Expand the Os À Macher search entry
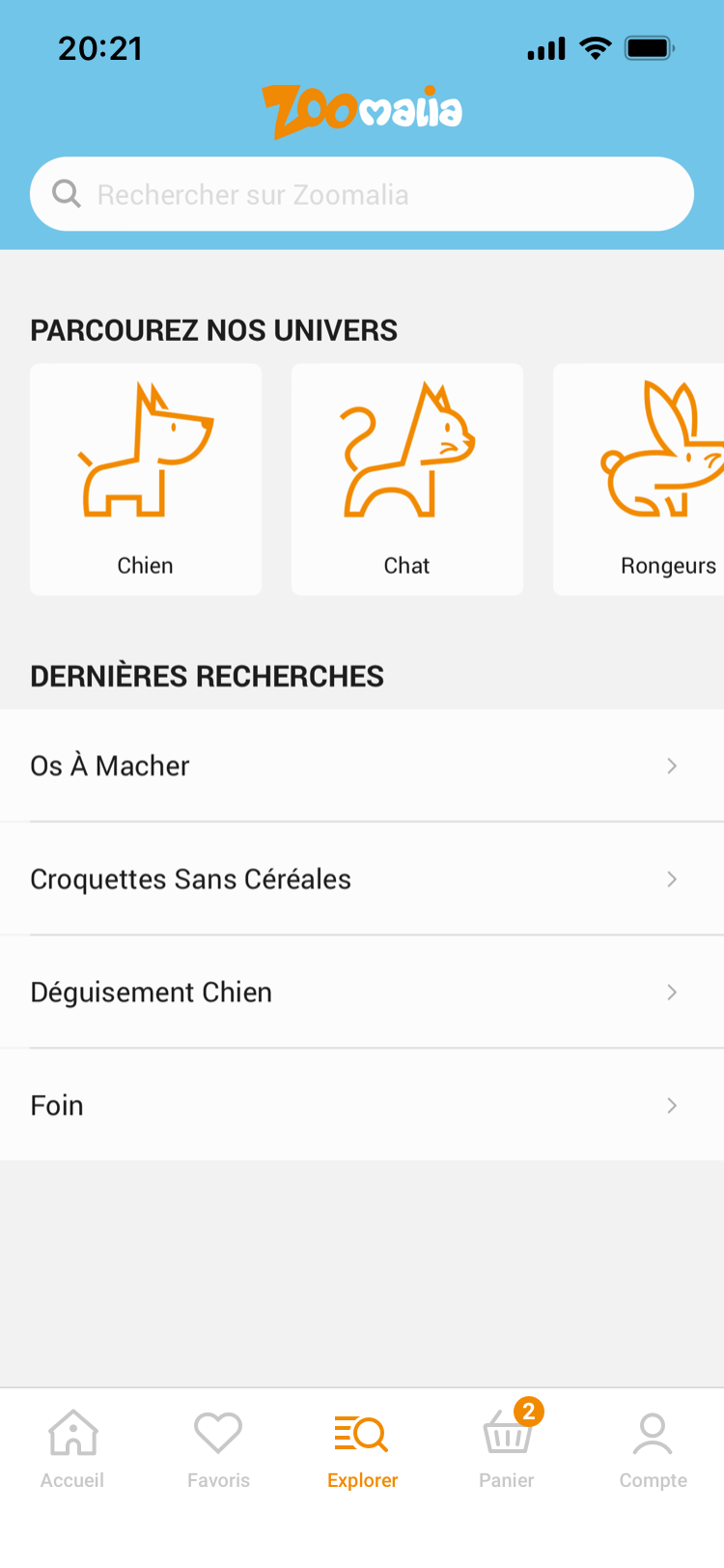 (x=672, y=766)
